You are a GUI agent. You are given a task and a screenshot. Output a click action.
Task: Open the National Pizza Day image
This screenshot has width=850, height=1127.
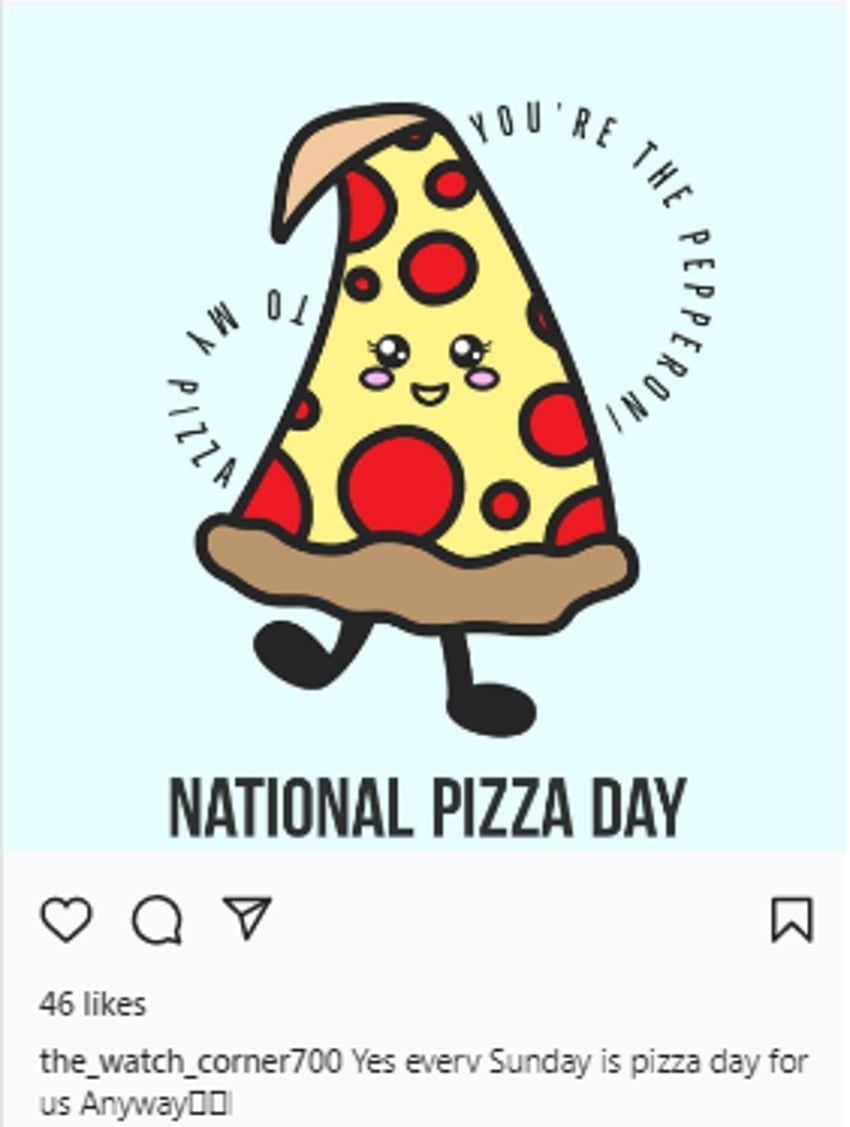425,430
